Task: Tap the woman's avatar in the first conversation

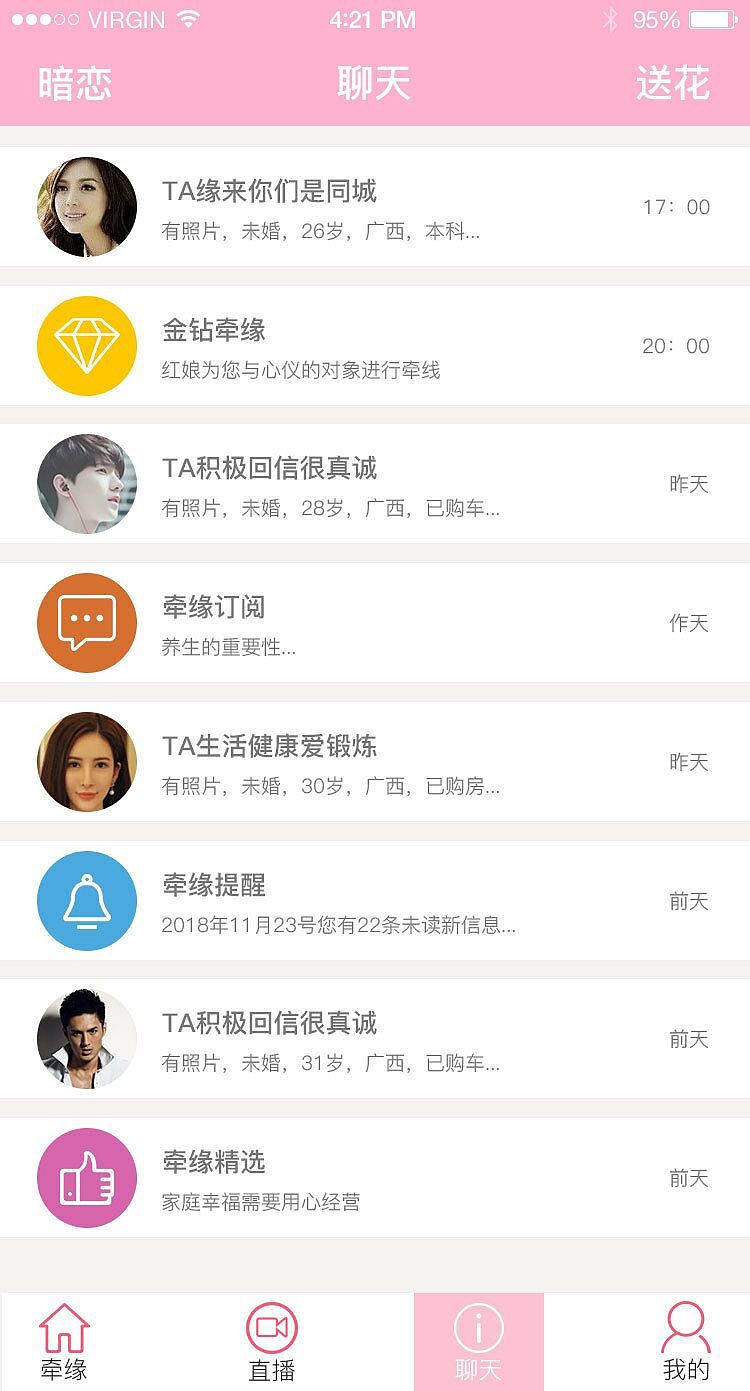Action: coord(86,206)
